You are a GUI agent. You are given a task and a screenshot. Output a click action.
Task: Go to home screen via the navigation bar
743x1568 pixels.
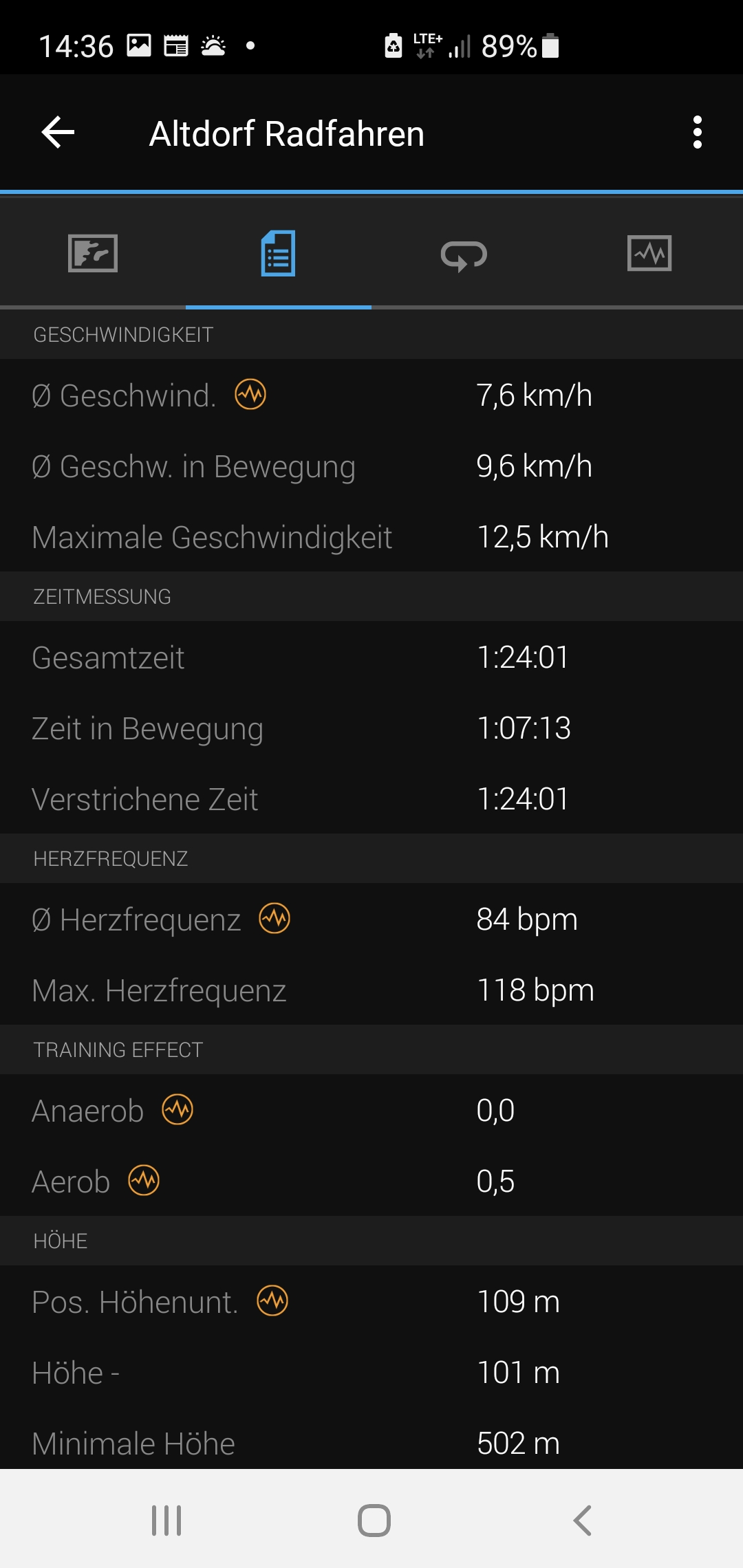coord(374,1520)
